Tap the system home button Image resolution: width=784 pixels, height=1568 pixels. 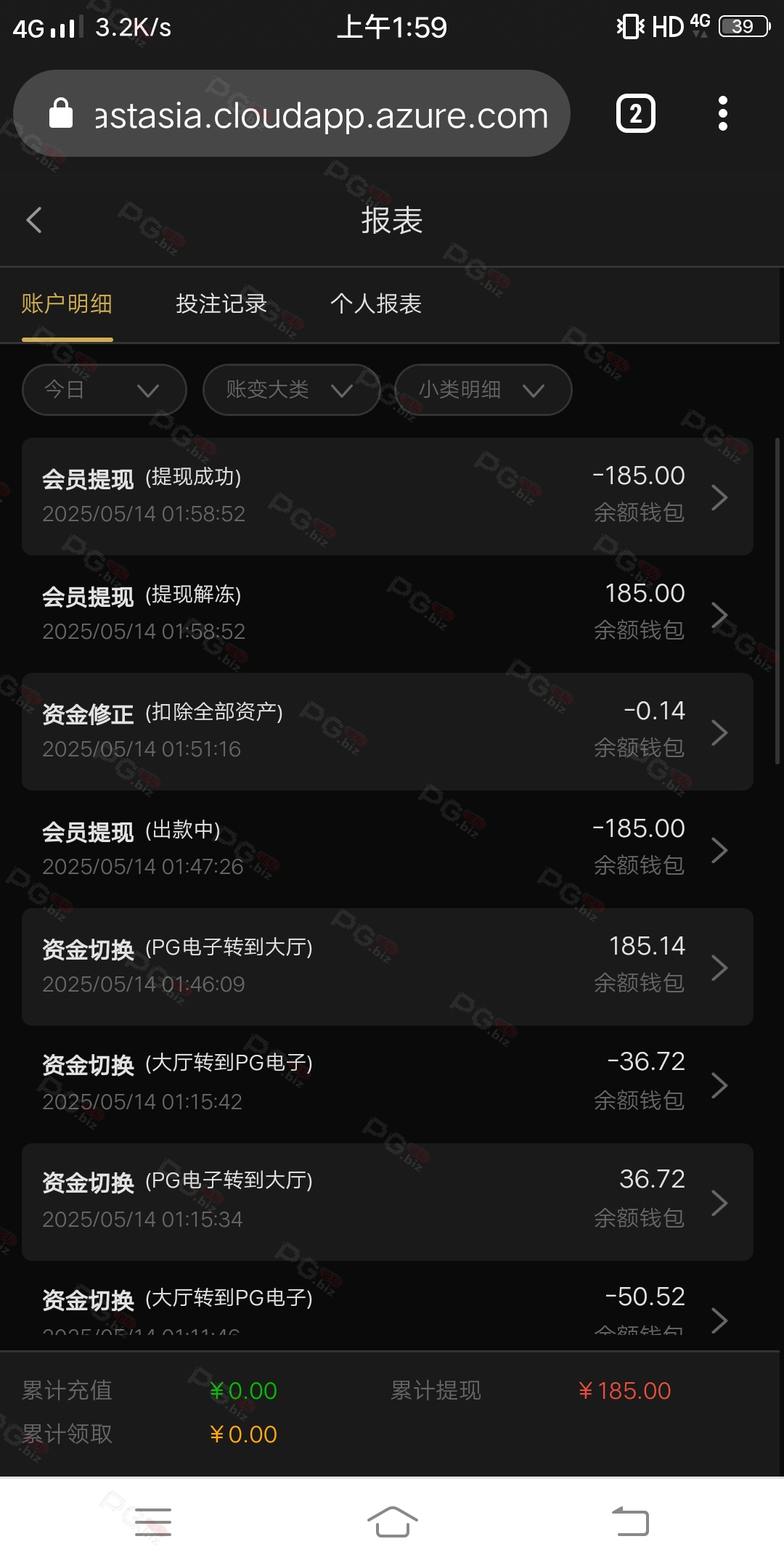tap(392, 1522)
